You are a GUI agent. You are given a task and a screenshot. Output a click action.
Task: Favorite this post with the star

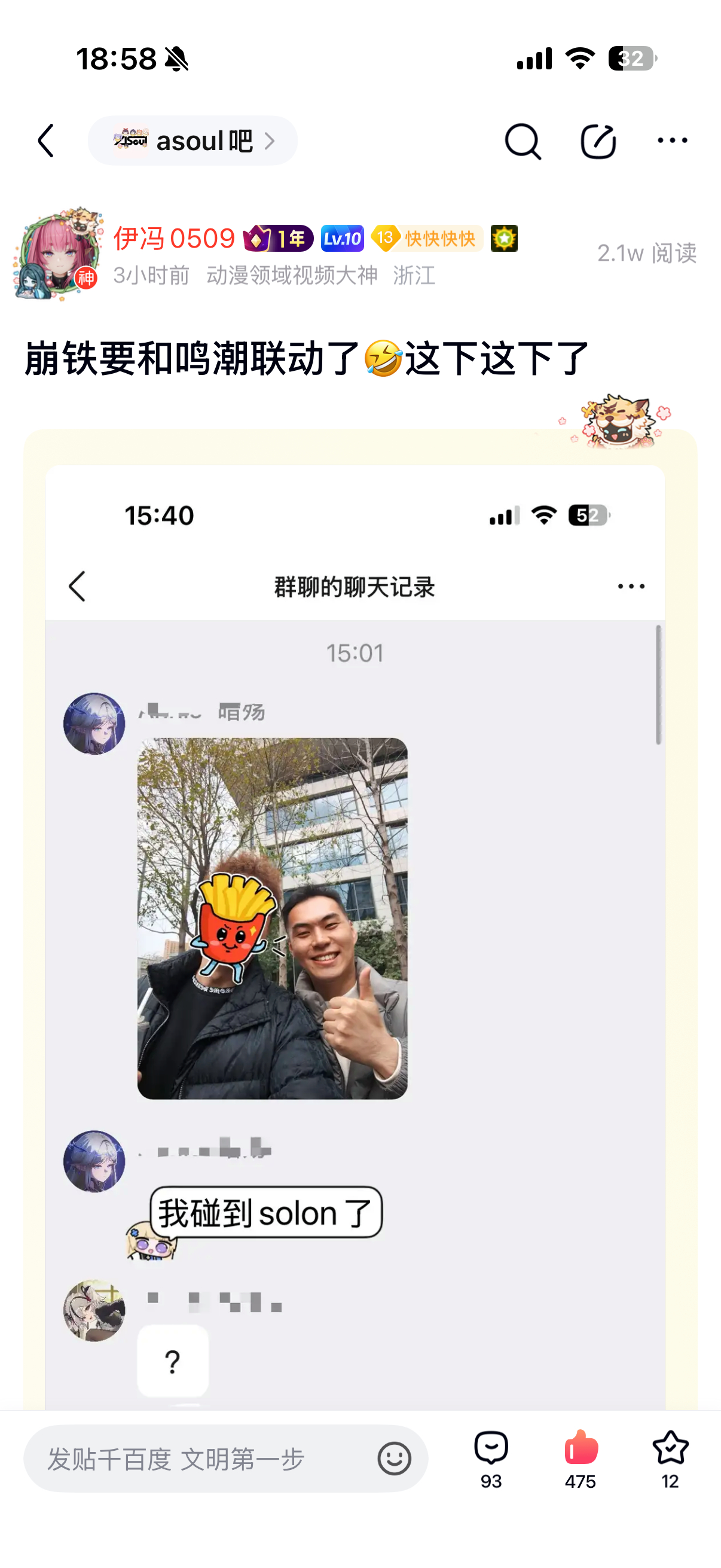coord(669,1457)
